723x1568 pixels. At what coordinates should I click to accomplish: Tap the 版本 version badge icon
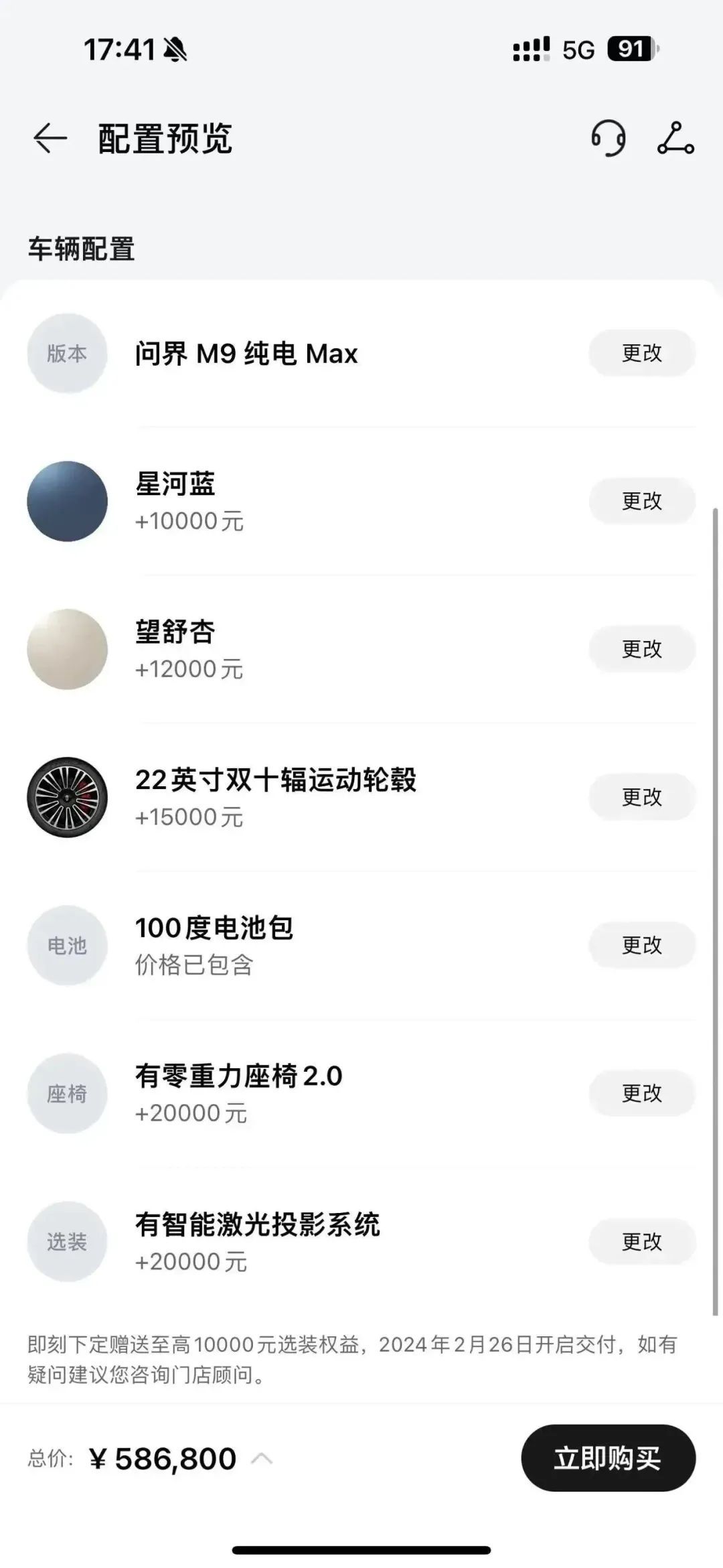(x=66, y=354)
